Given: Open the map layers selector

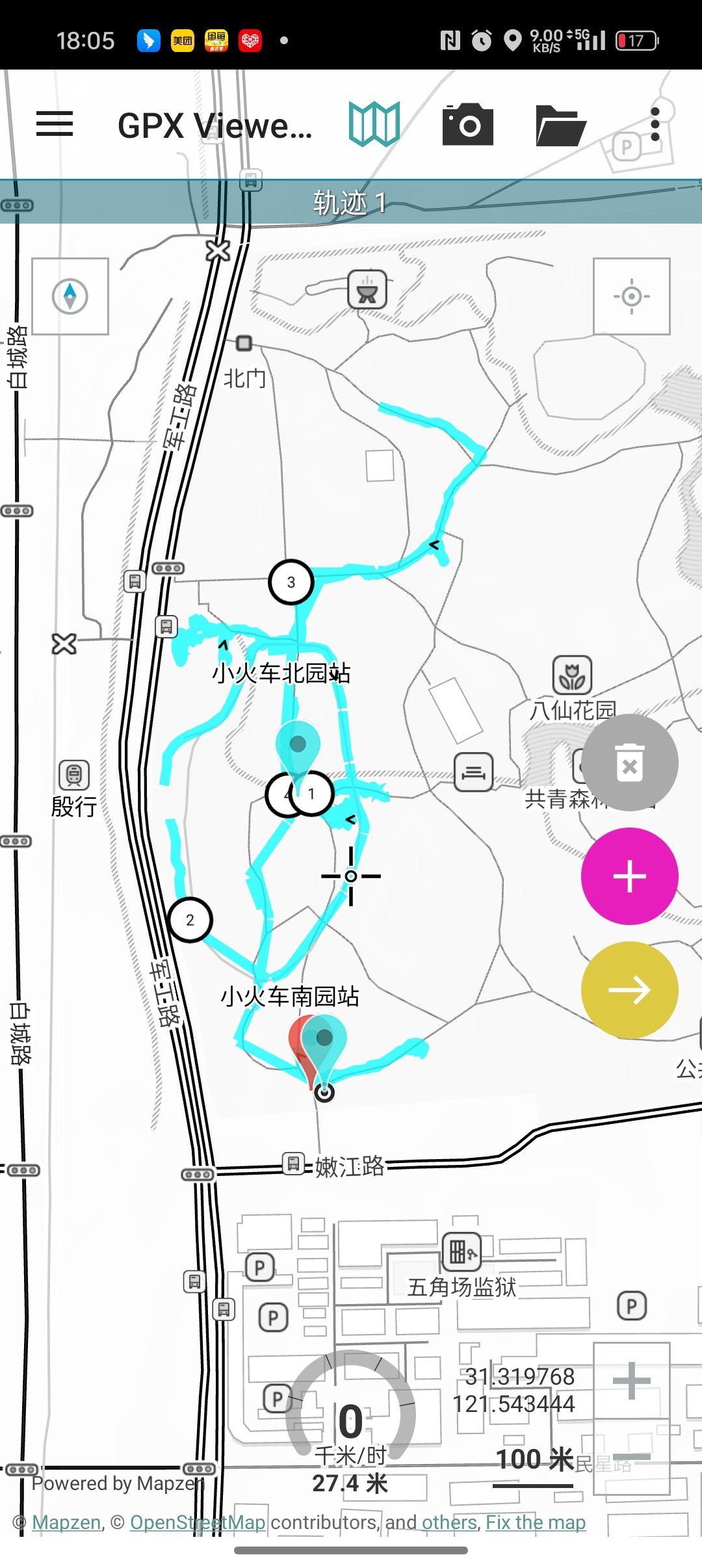Looking at the screenshot, I should tap(374, 124).
